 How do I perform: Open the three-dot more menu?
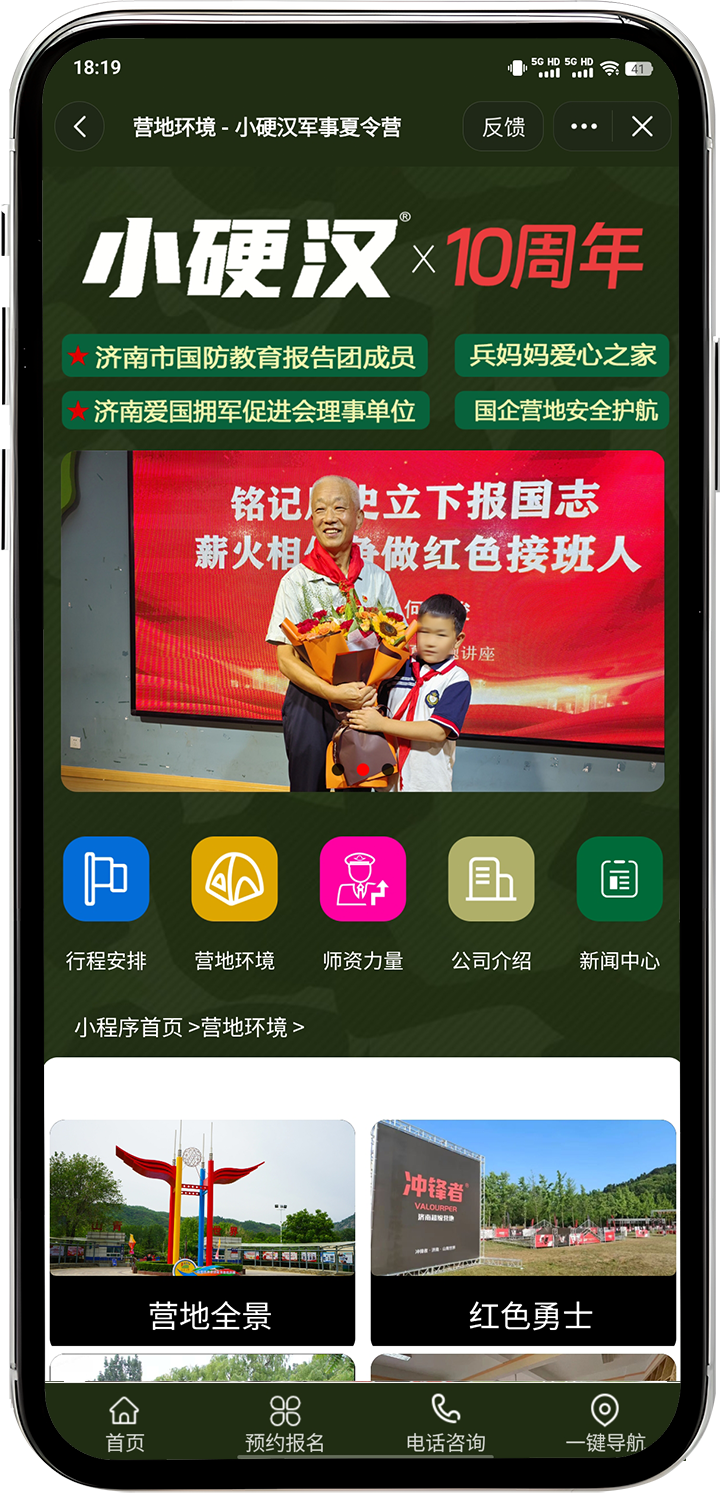[x=583, y=127]
